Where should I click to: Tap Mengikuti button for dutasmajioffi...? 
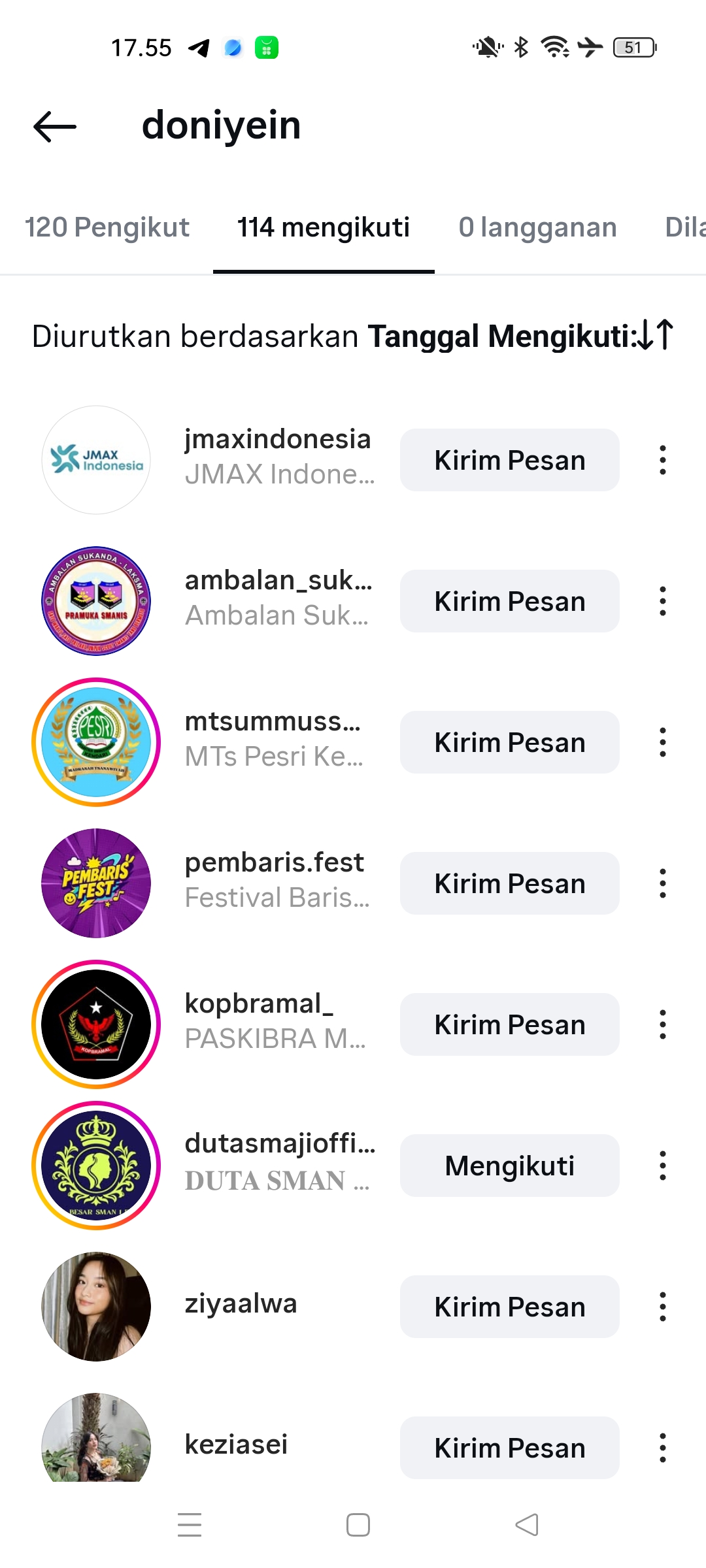(x=509, y=1166)
